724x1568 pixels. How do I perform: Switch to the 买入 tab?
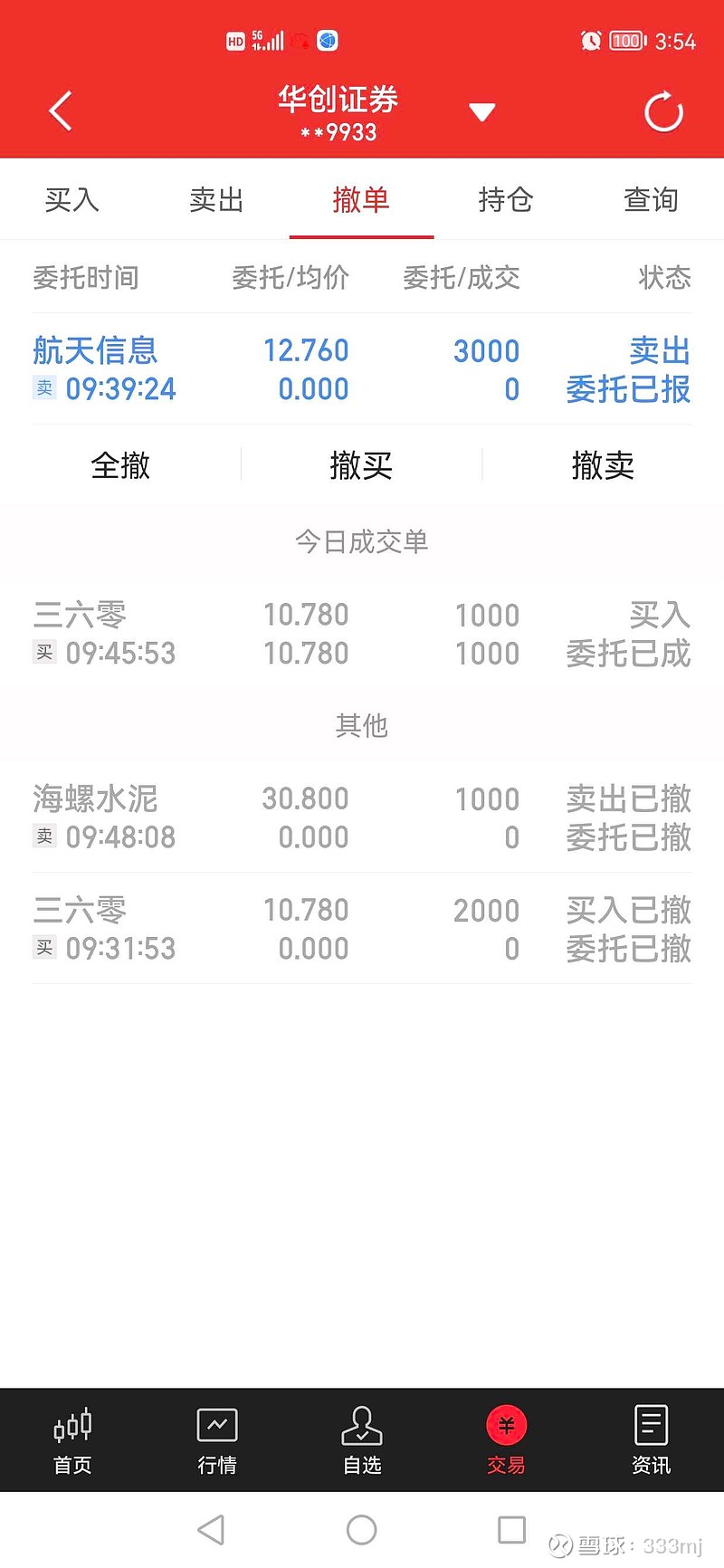pyautogui.click(x=72, y=199)
